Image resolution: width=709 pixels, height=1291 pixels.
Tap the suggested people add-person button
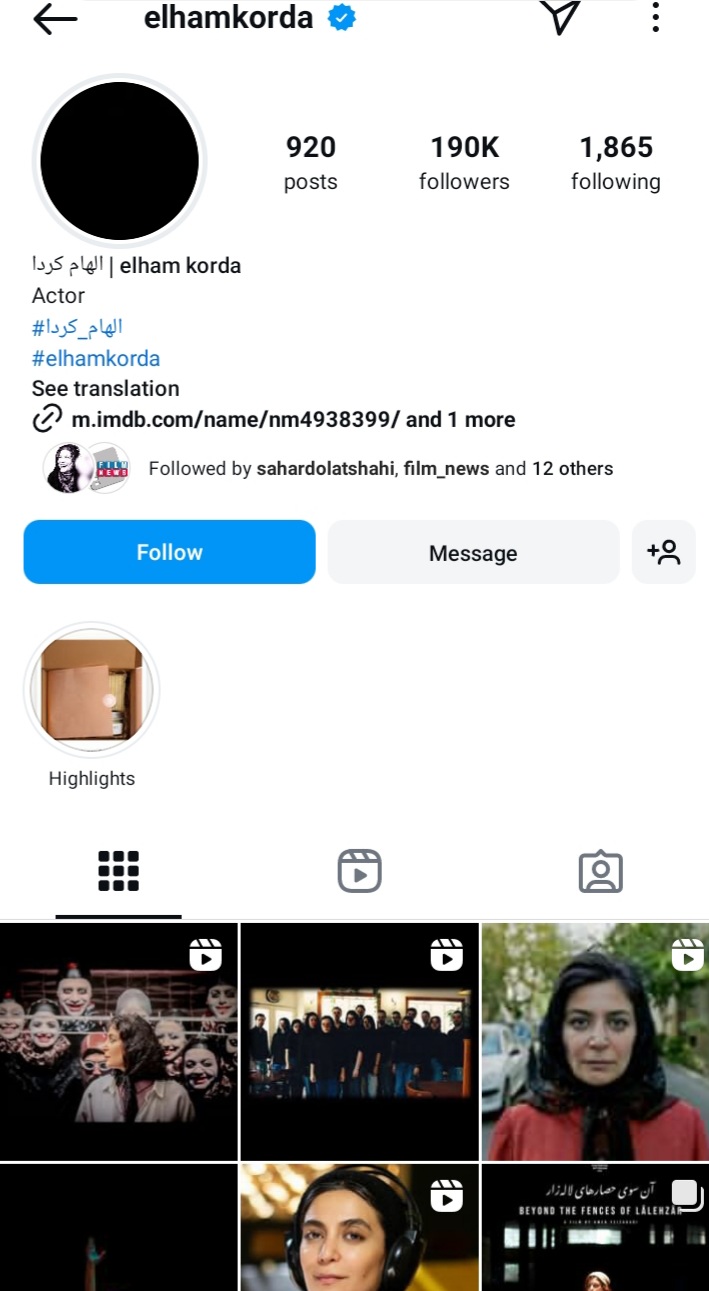pyautogui.click(x=663, y=552)
